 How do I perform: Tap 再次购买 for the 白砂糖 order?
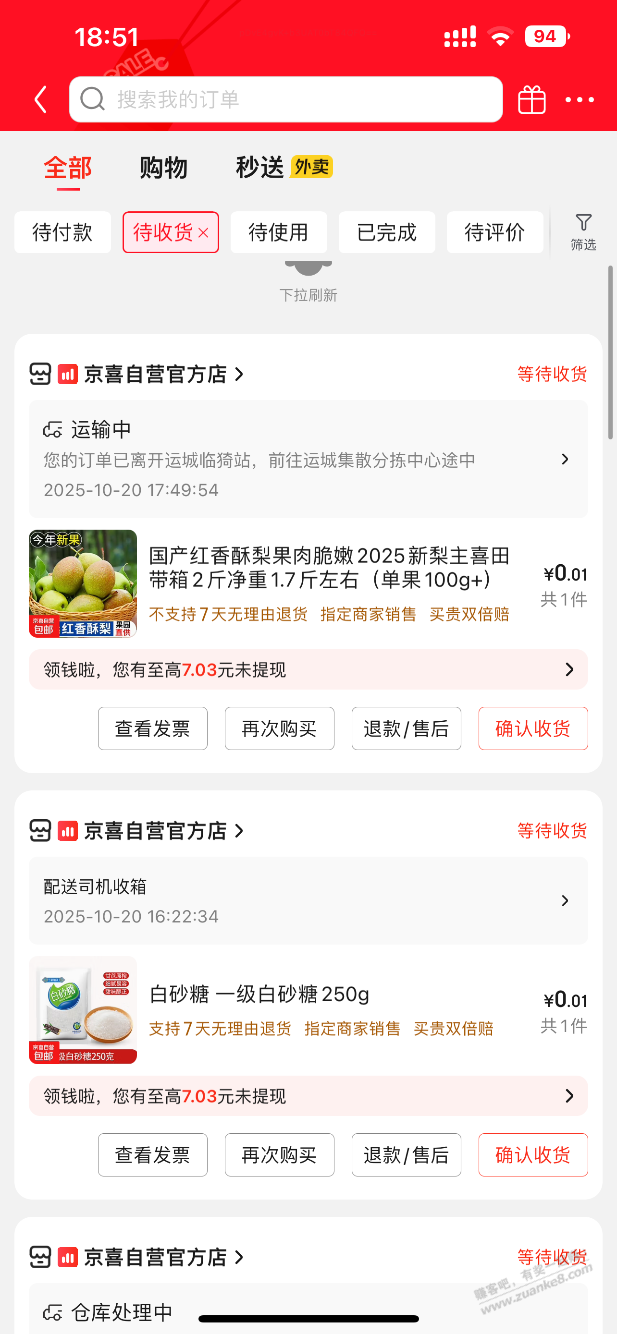point(279,1155)
